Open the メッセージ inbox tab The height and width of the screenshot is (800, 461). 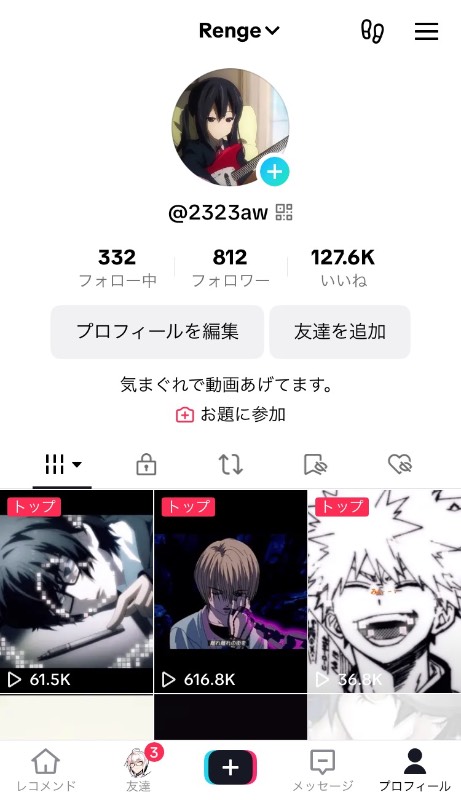[x=322, y=770]
